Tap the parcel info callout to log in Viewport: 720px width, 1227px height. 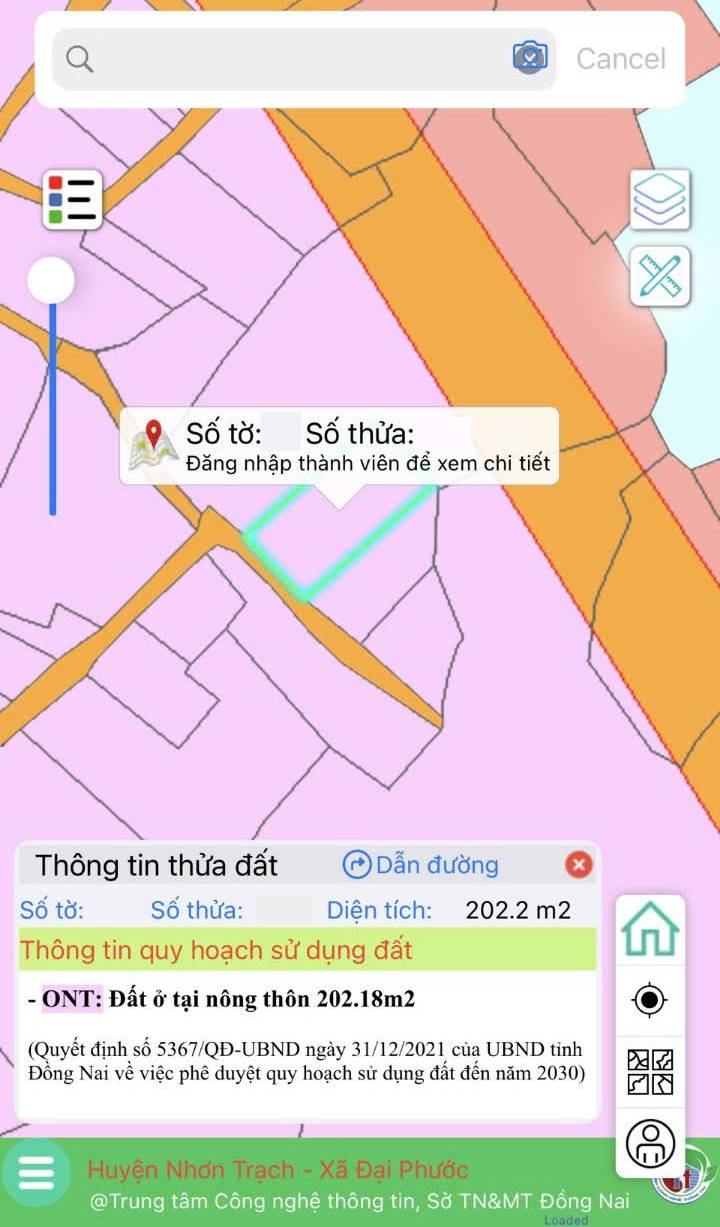[x=339, y=446]
